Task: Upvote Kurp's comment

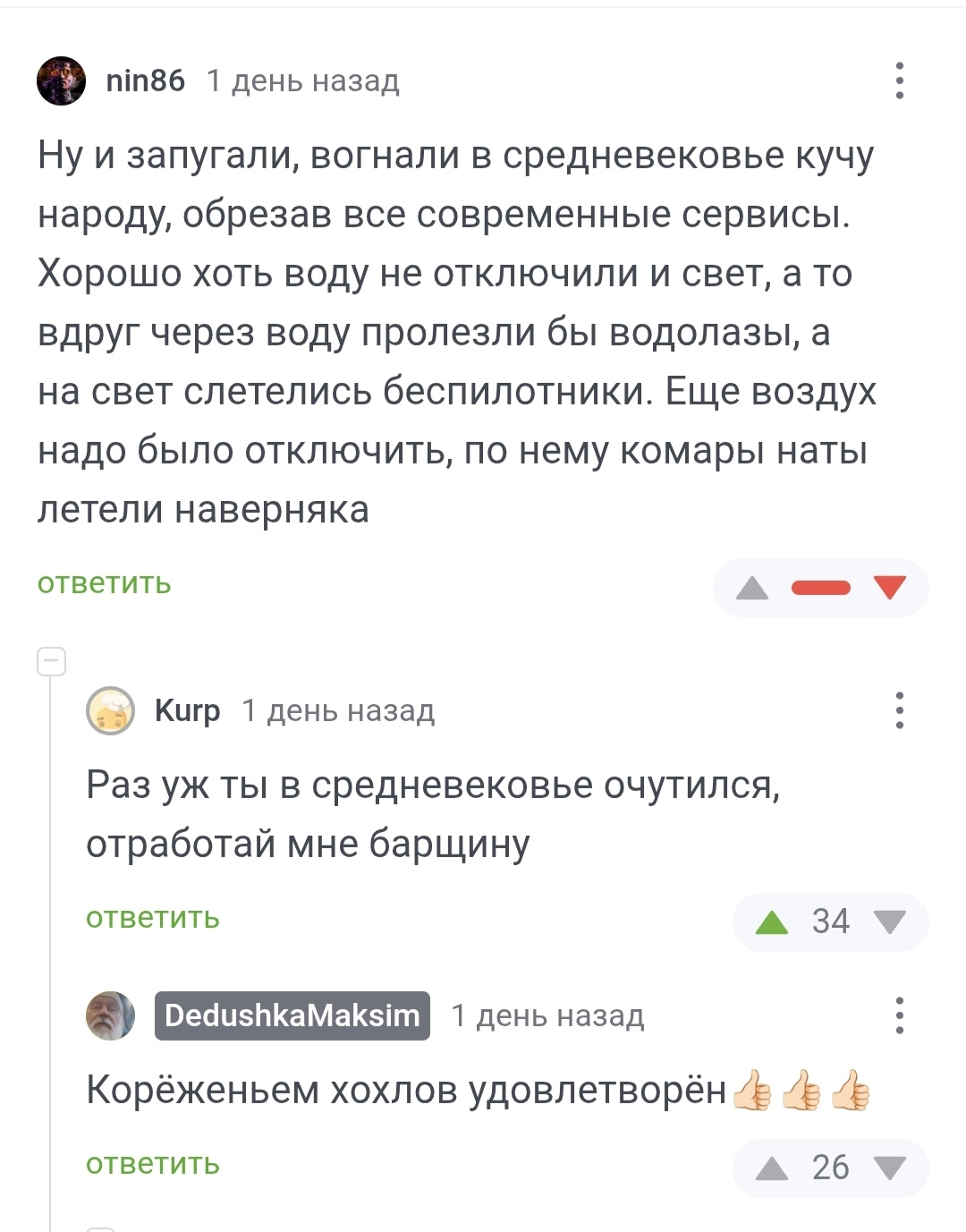Action: coord(772,922)
